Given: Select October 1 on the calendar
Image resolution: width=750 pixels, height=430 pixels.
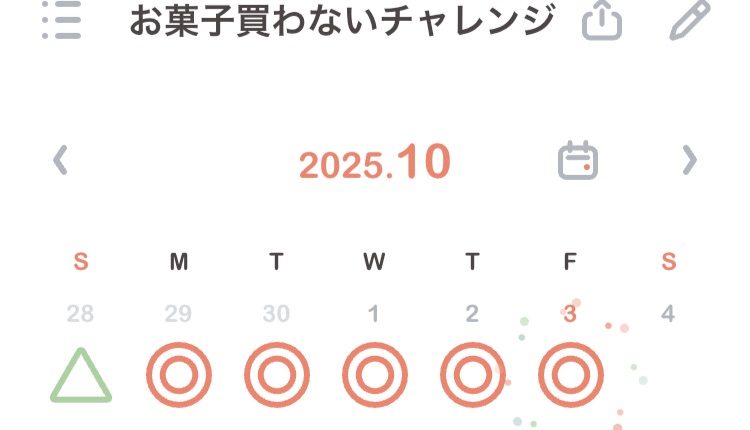Looking at the screenshot, I should point(374,376).
